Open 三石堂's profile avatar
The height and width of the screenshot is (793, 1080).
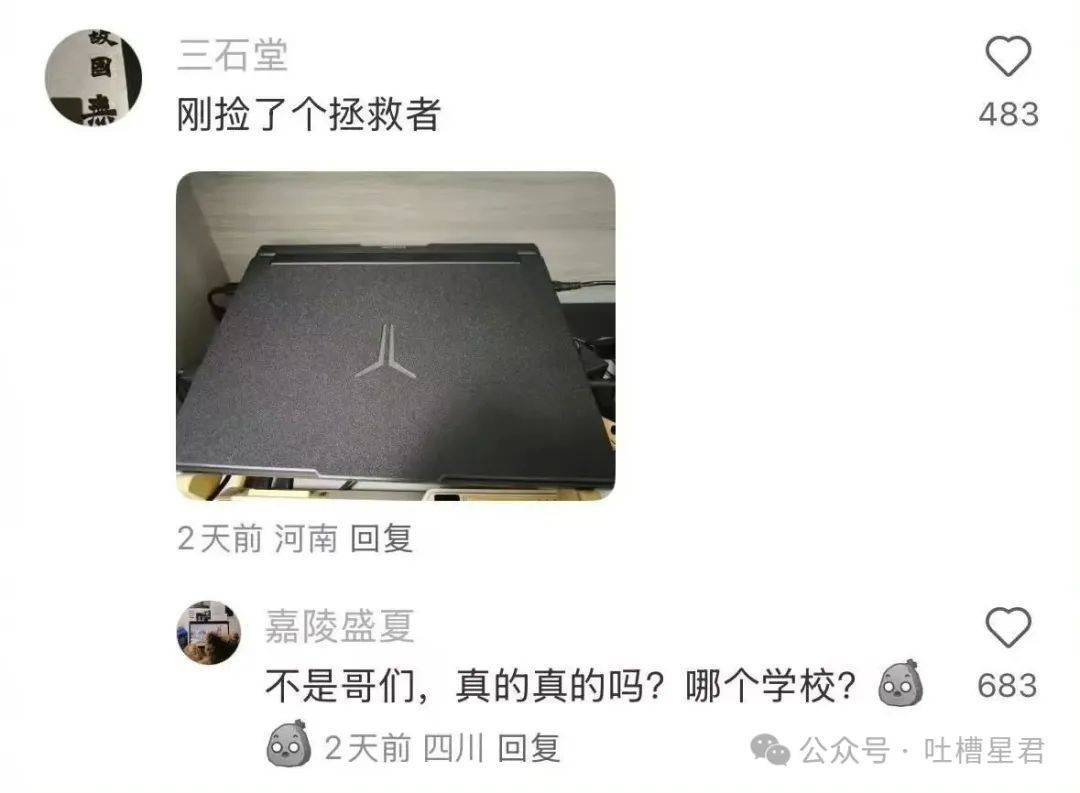(x=94, y=78)
